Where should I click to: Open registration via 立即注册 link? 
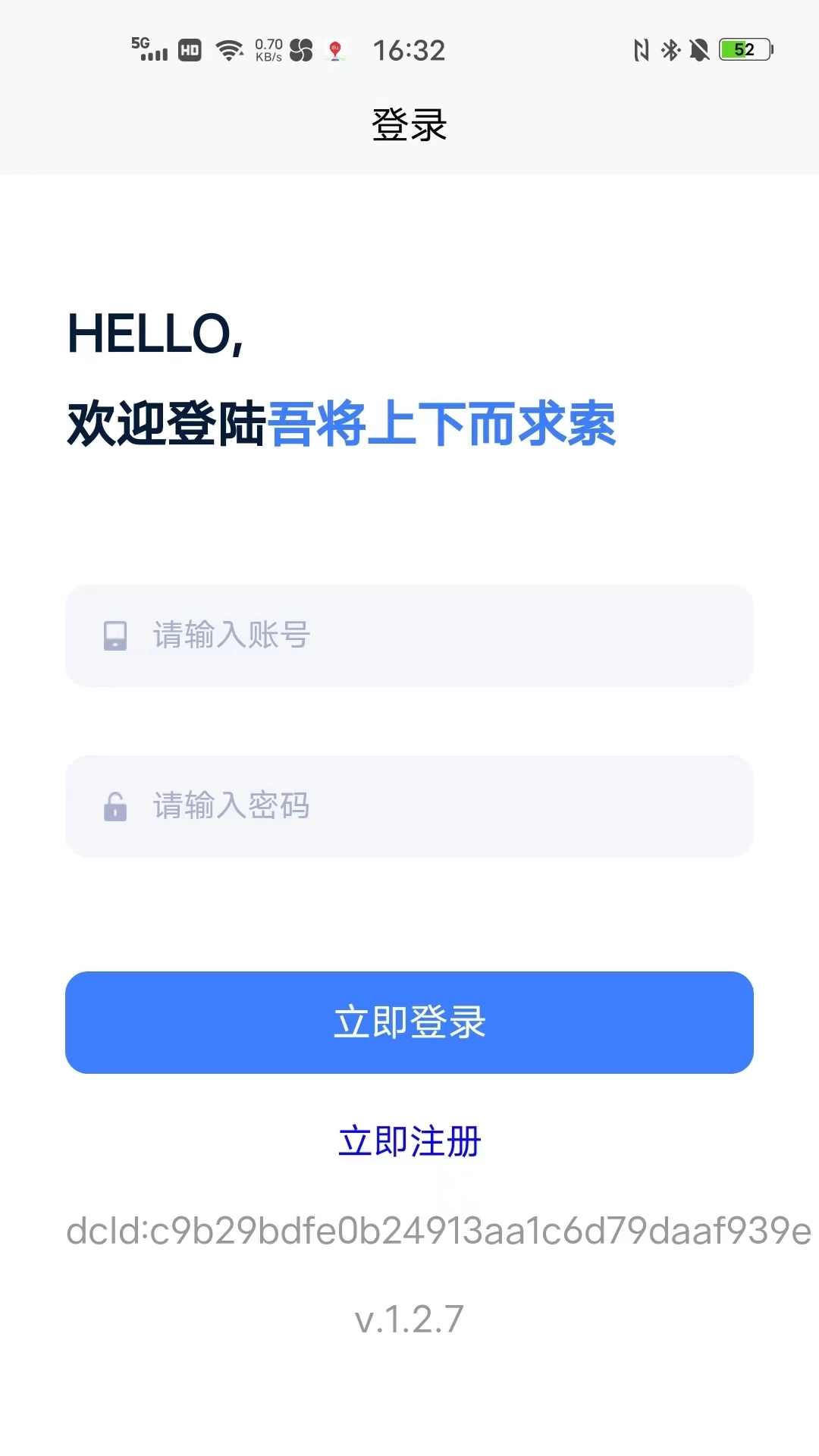(x=409, y=1141)
